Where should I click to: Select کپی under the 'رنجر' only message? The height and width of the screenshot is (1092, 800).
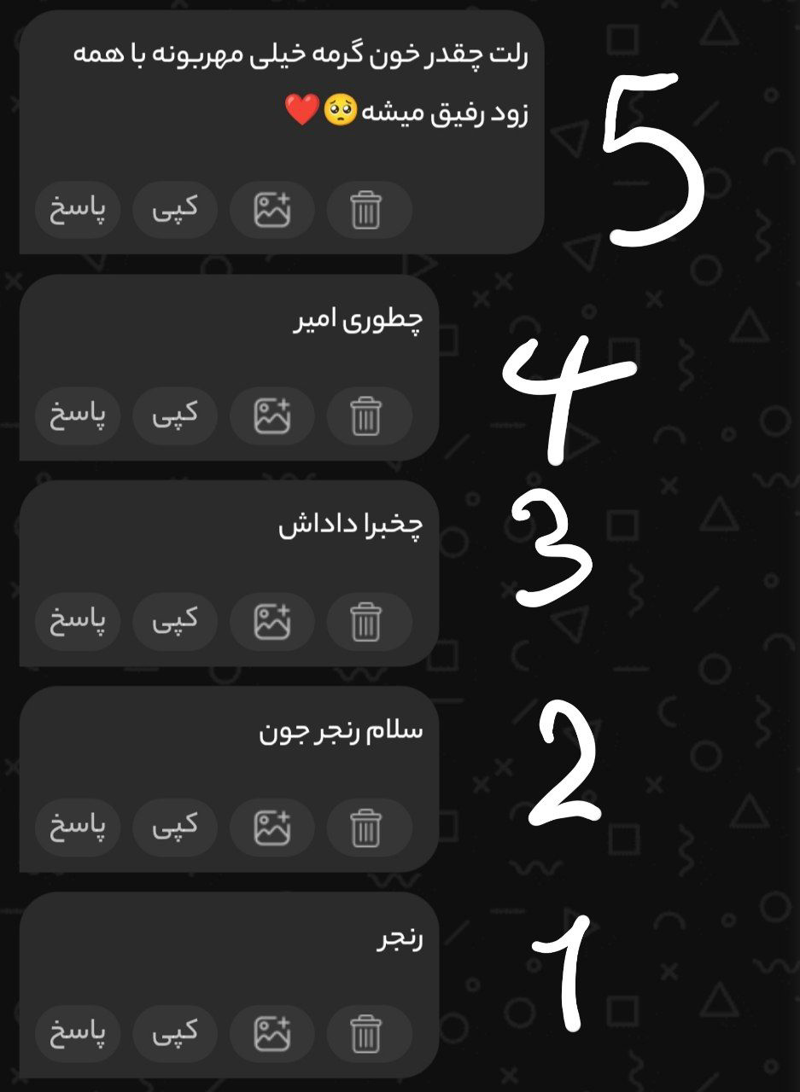pyautogui.click(x=175, y=1033)
